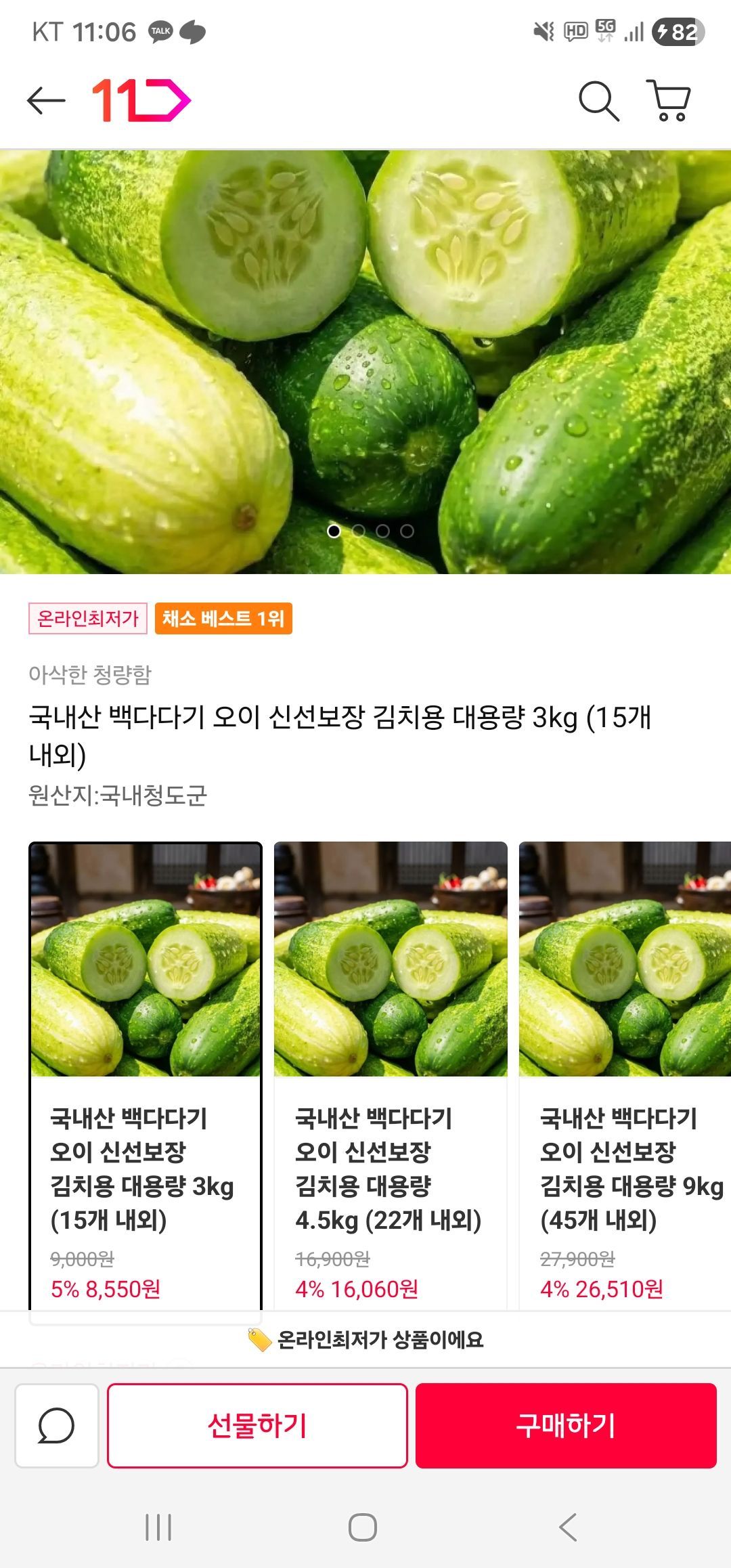This screenshot has height=1568, width=731.
Task: Open the shopping cart
Action: pos(669,101)
